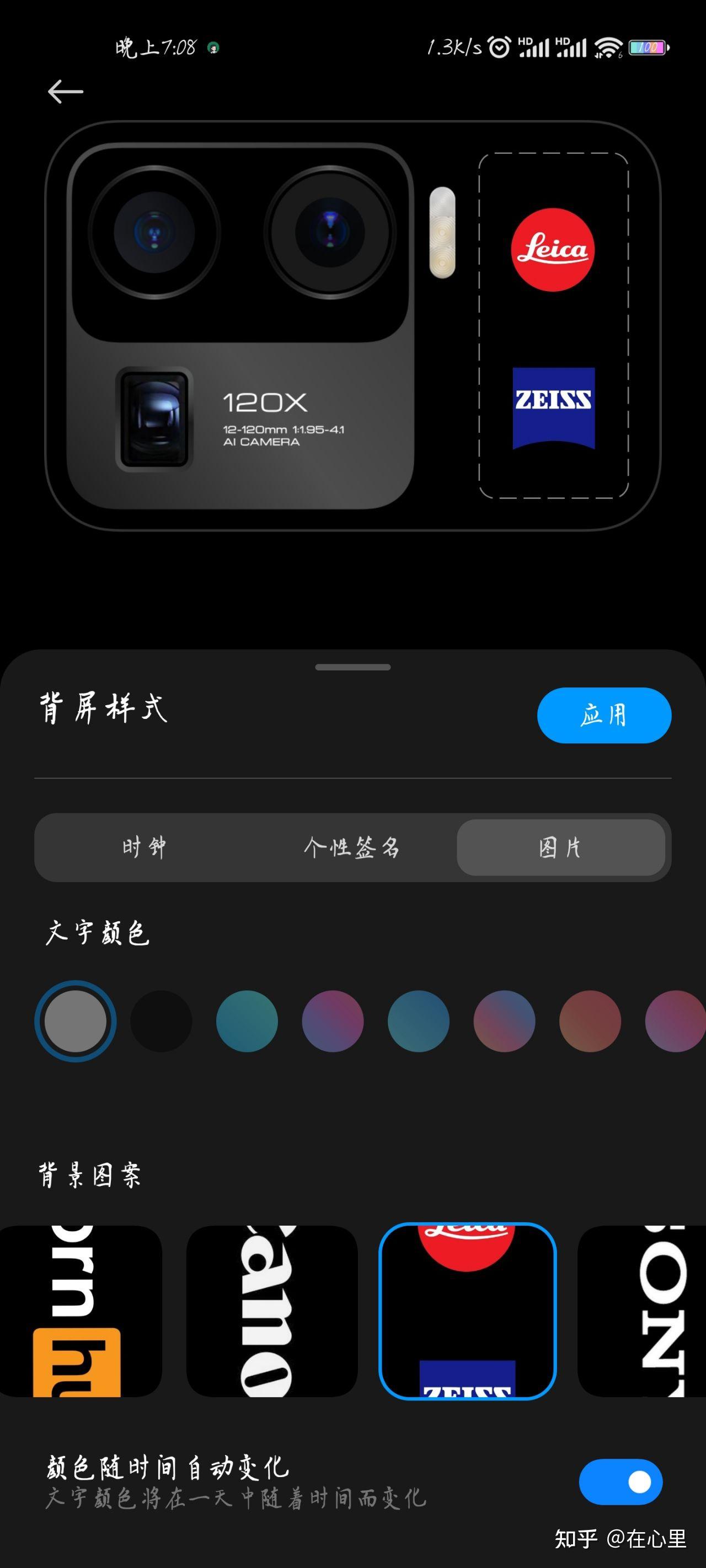
Task: Select the ZEISS logo on the back screen
Action: coord(553,405)
